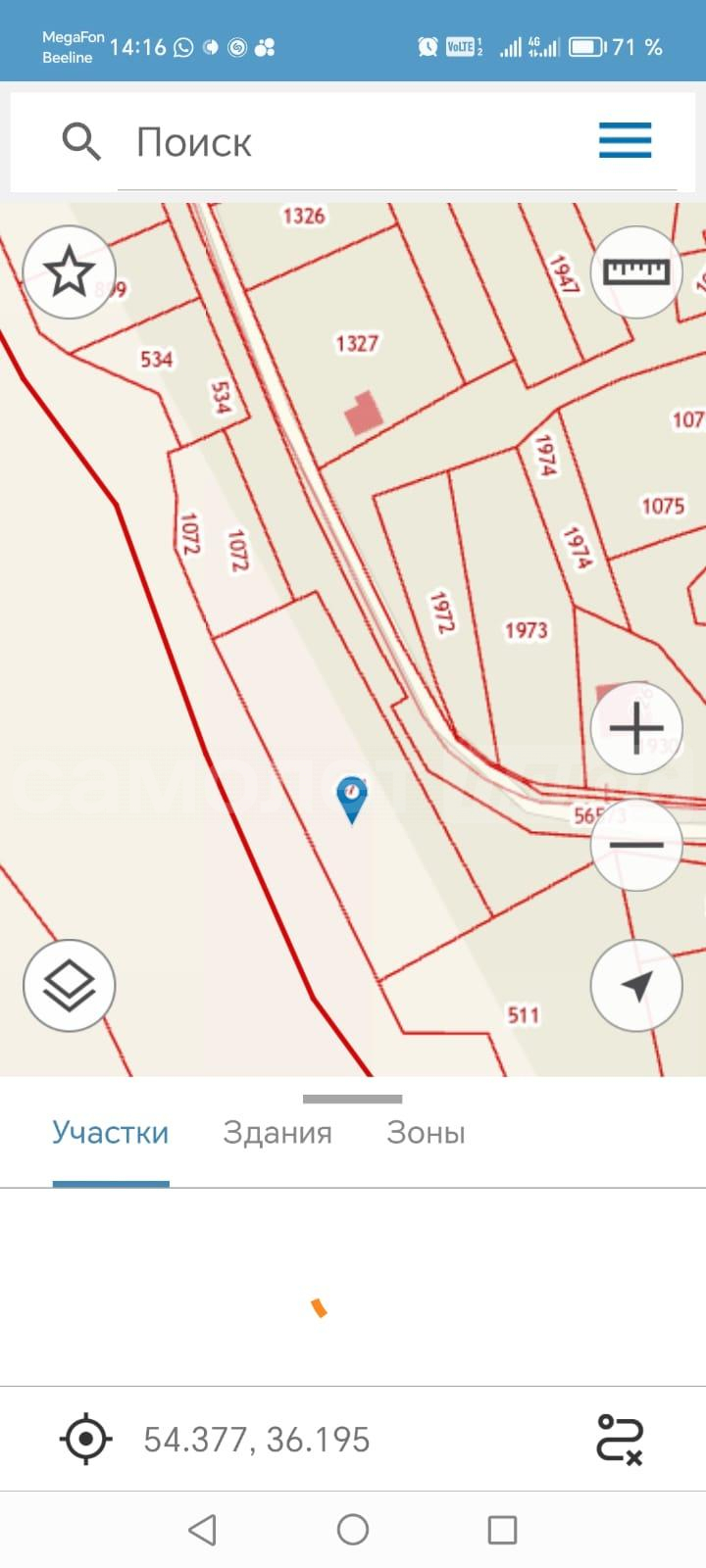Switch to the Зоны tab

click(x=426, y=1133)
